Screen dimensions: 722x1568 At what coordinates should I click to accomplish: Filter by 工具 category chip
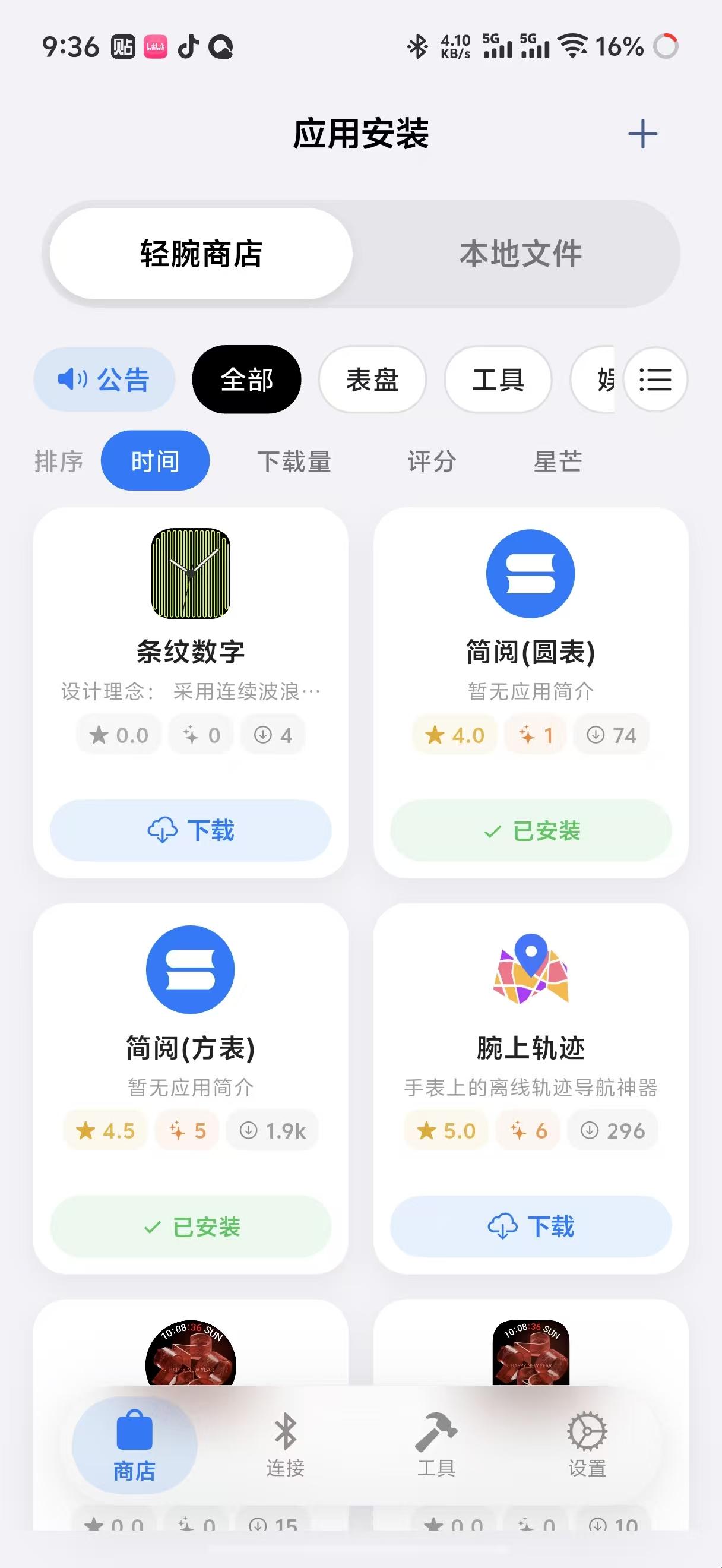tap(498, 380)
